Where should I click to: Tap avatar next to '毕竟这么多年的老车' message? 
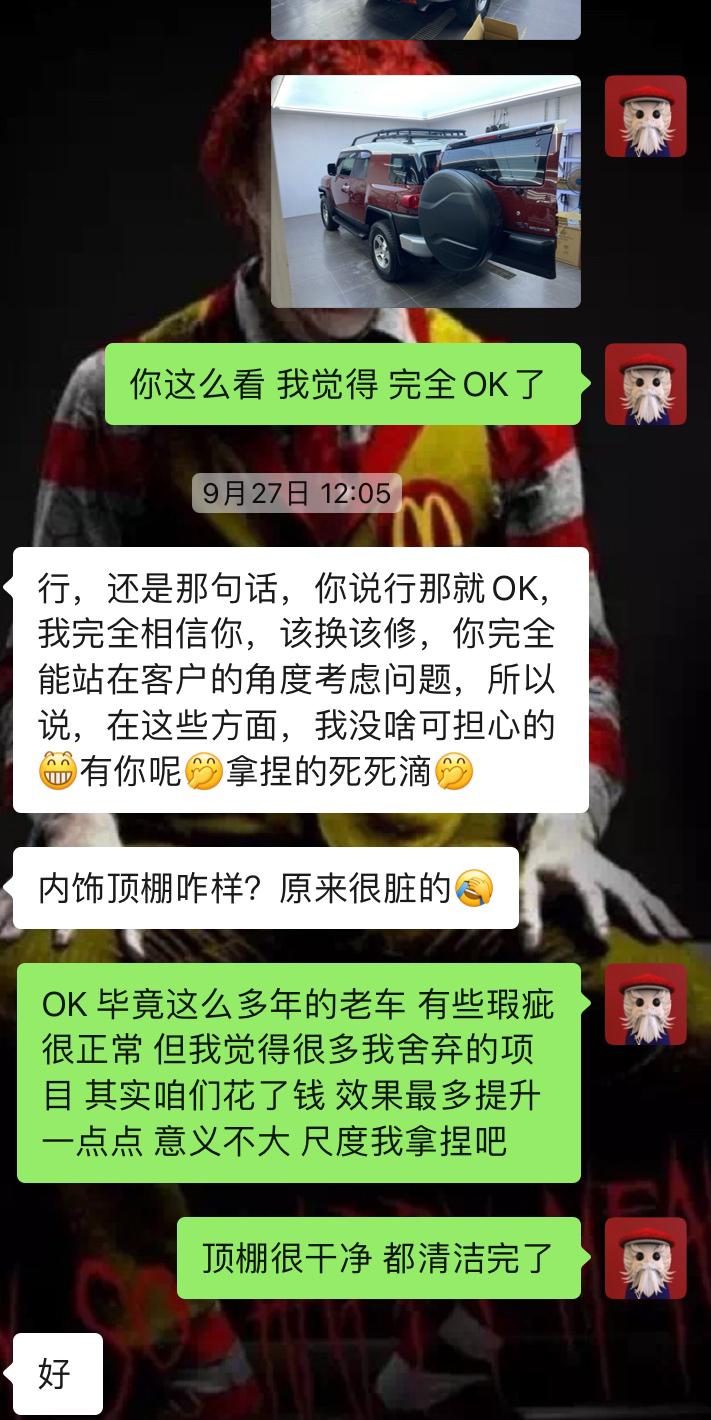[x=646, y=1004]
